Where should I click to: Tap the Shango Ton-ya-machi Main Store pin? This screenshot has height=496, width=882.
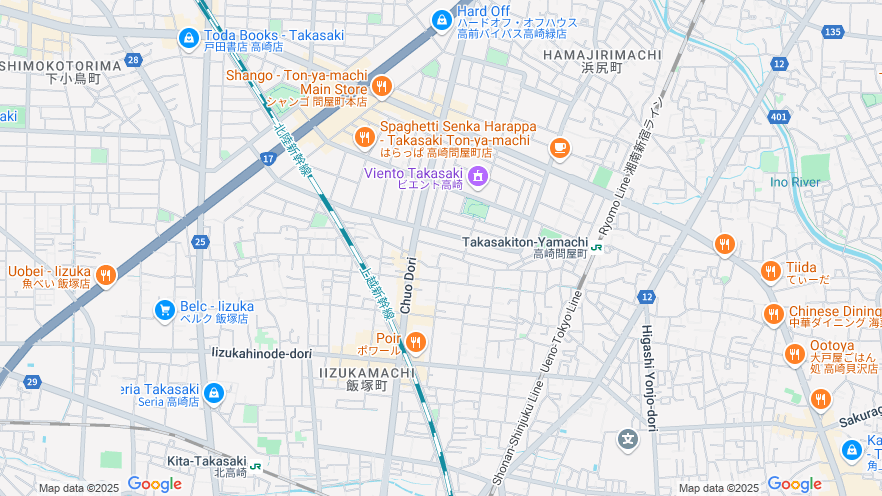381,84
